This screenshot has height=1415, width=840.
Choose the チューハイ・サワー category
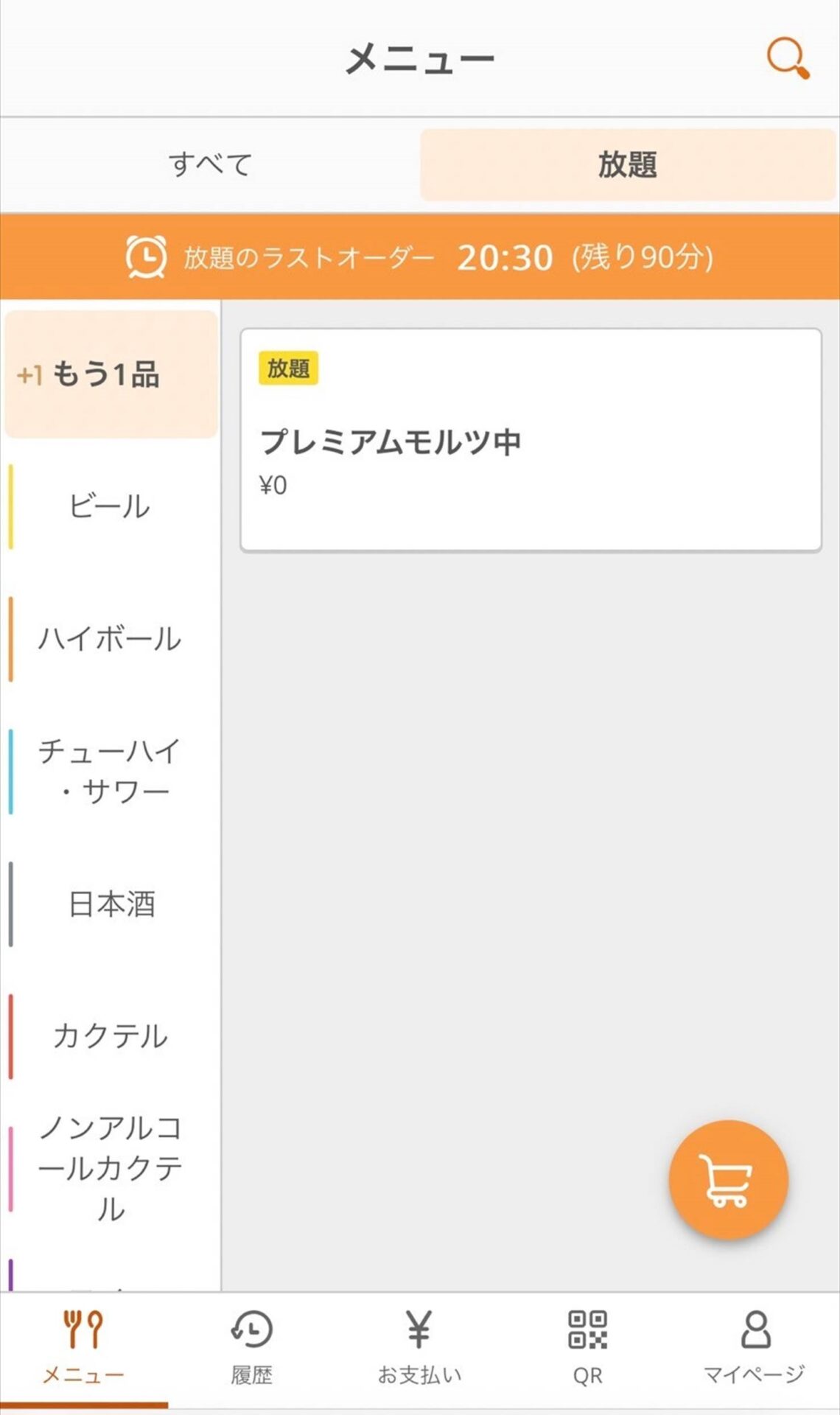coord(111,771)
